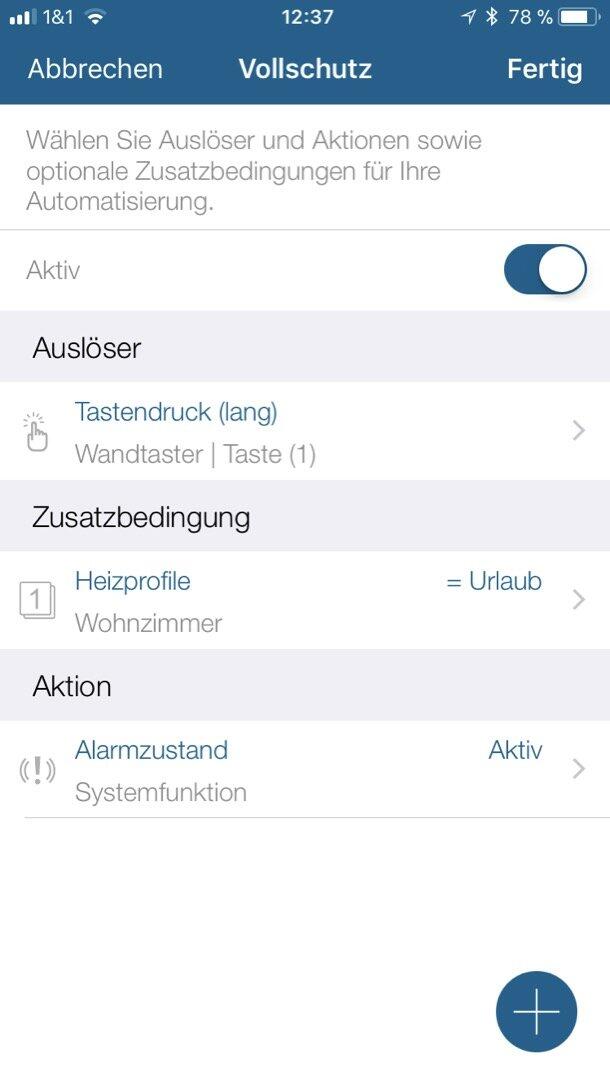Image resolution: width=610 pixels, height=1085 pixels.
Task: Open the Alarmzustand Systemfunktion action
Action: pyautogui.click(x=304, y=770)
